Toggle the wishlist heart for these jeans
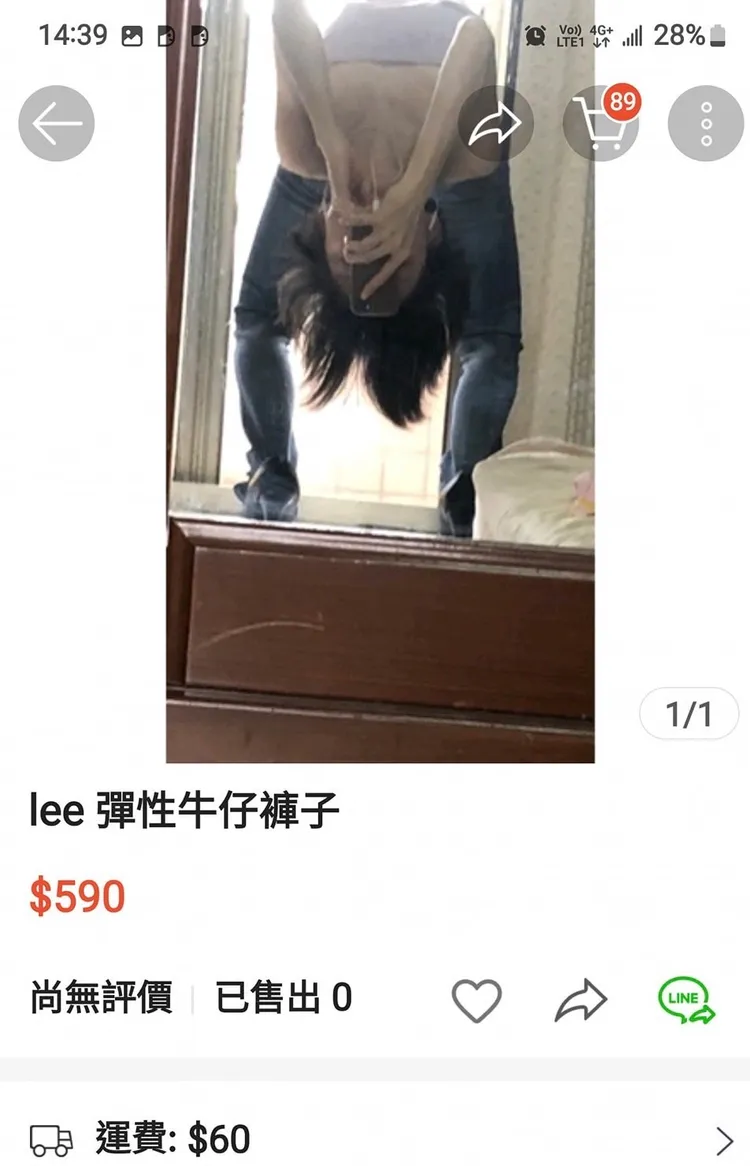The height and width of the screenshot is (1166, 750). pos(479,998)
